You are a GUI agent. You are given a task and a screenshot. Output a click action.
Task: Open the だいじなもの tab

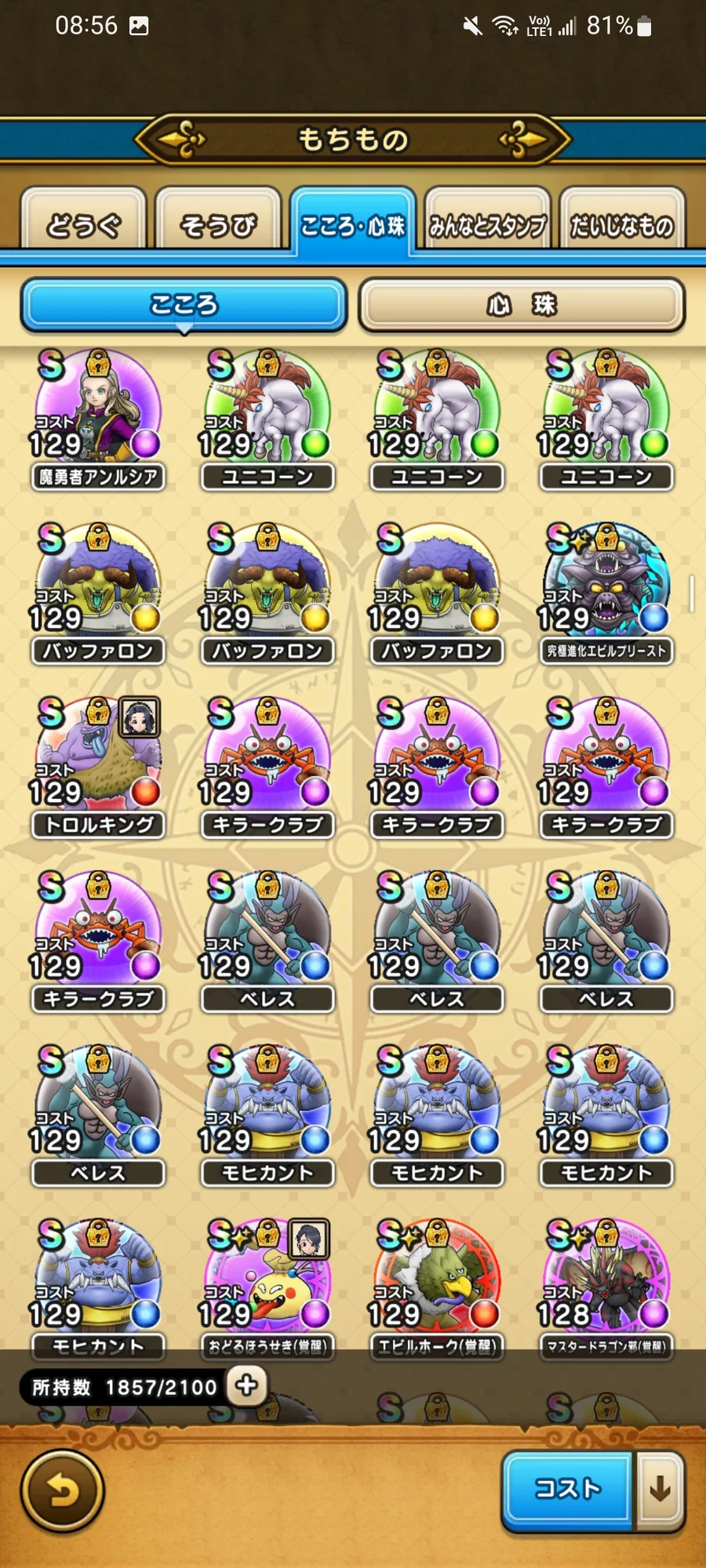click(621, 225)
